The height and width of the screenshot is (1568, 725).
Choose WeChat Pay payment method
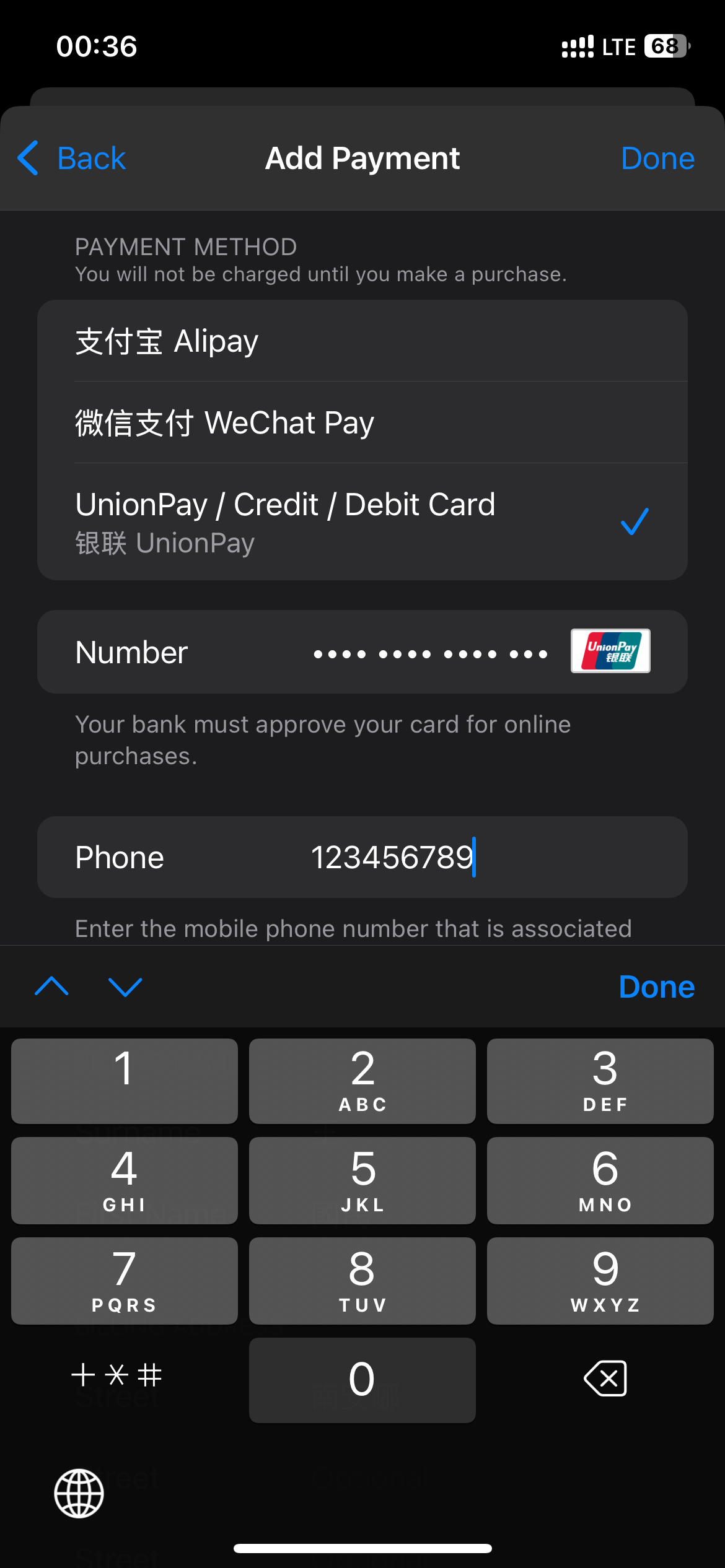362,423
